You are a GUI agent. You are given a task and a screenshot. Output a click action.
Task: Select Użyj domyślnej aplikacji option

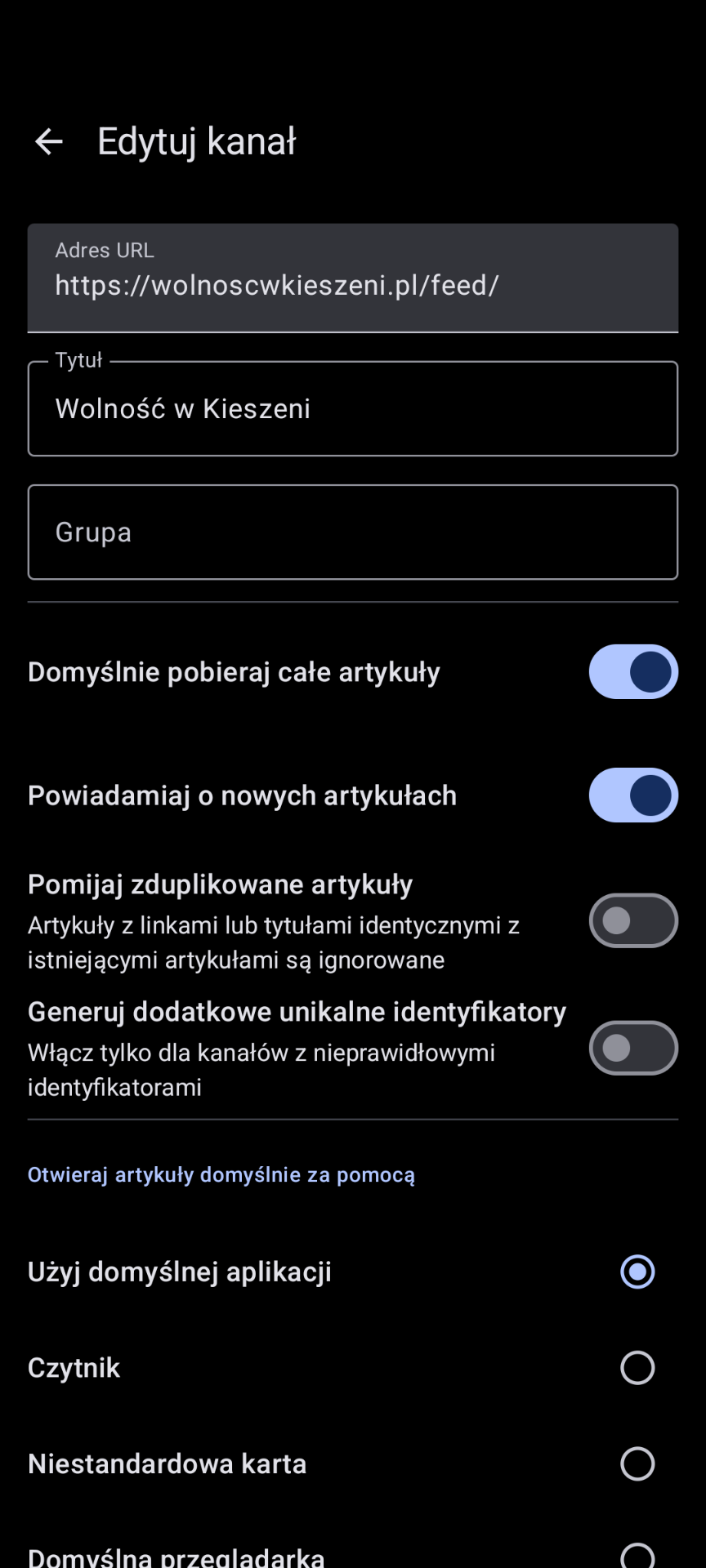tap(637, 1272)
